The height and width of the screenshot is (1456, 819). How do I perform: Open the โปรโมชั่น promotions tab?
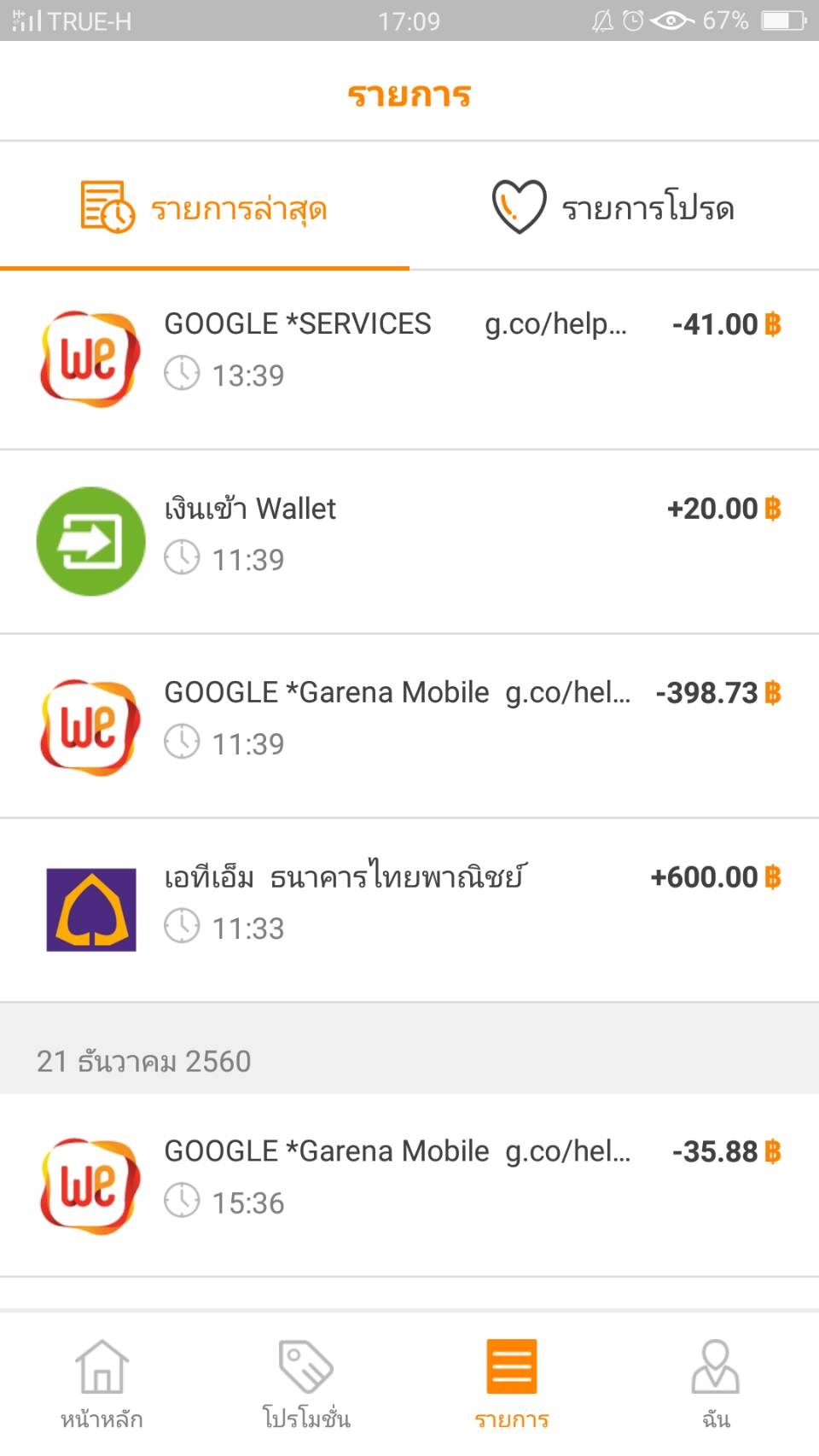(306, 1384)
